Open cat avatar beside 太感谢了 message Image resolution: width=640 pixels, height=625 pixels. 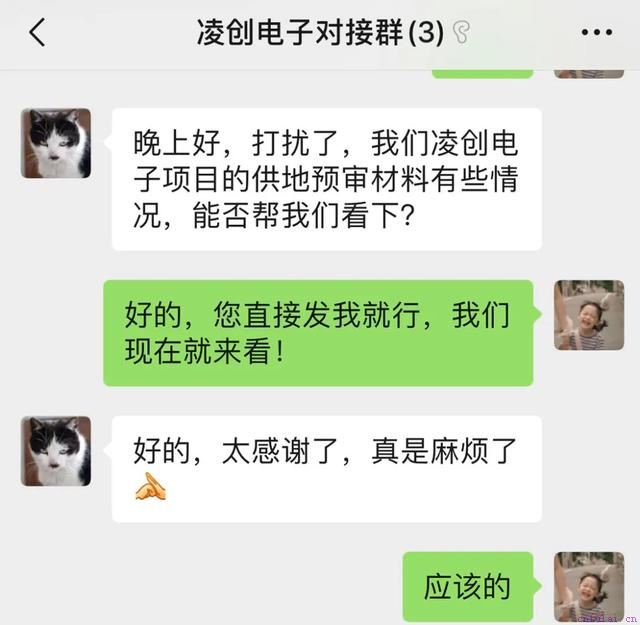[56, 451]
